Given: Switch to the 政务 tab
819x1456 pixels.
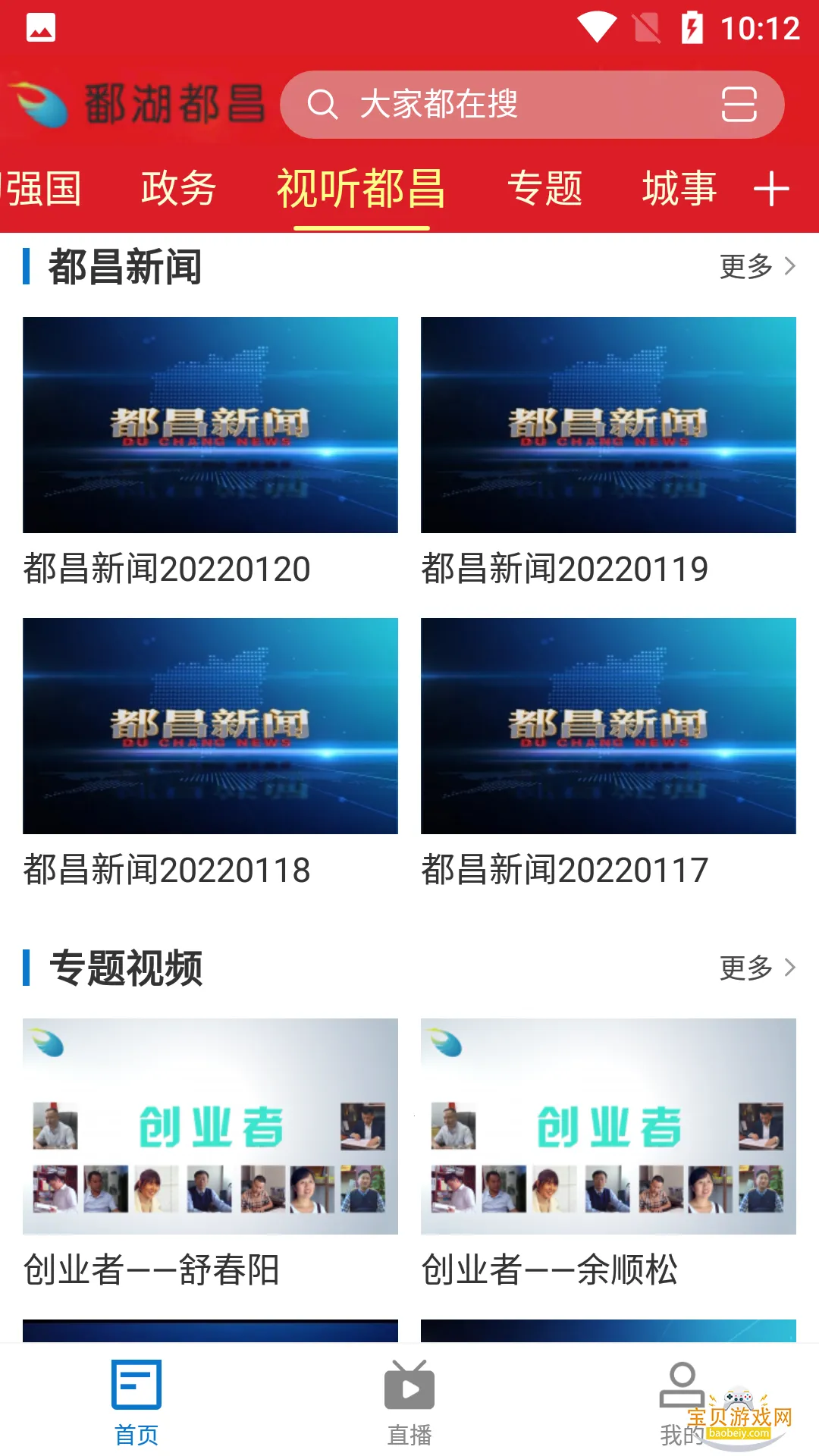Looking at the screenshot, I should tap(178, 189).
